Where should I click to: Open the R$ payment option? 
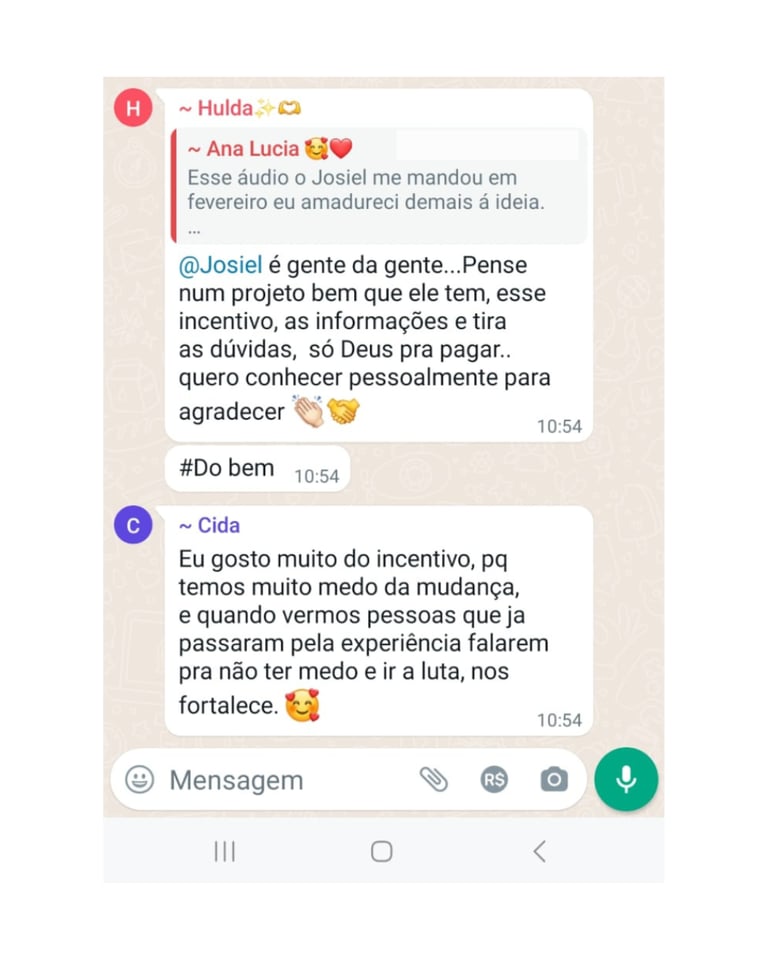pos(494,780)
